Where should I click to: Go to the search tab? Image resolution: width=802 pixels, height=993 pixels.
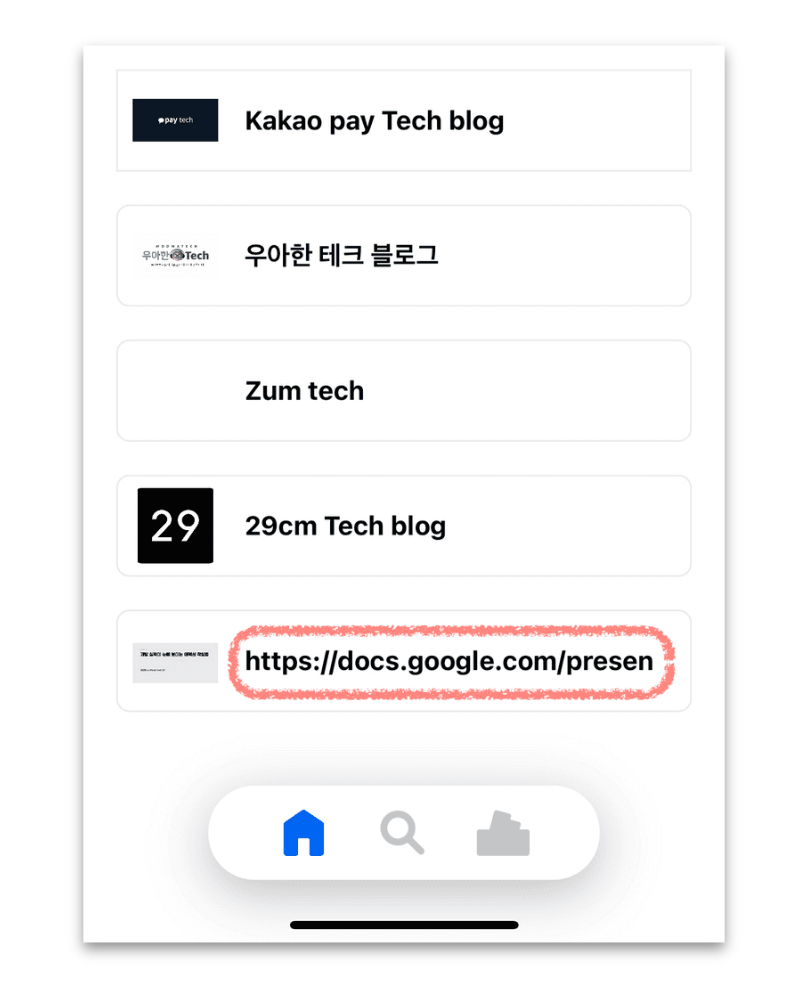[x=402, y=833]
